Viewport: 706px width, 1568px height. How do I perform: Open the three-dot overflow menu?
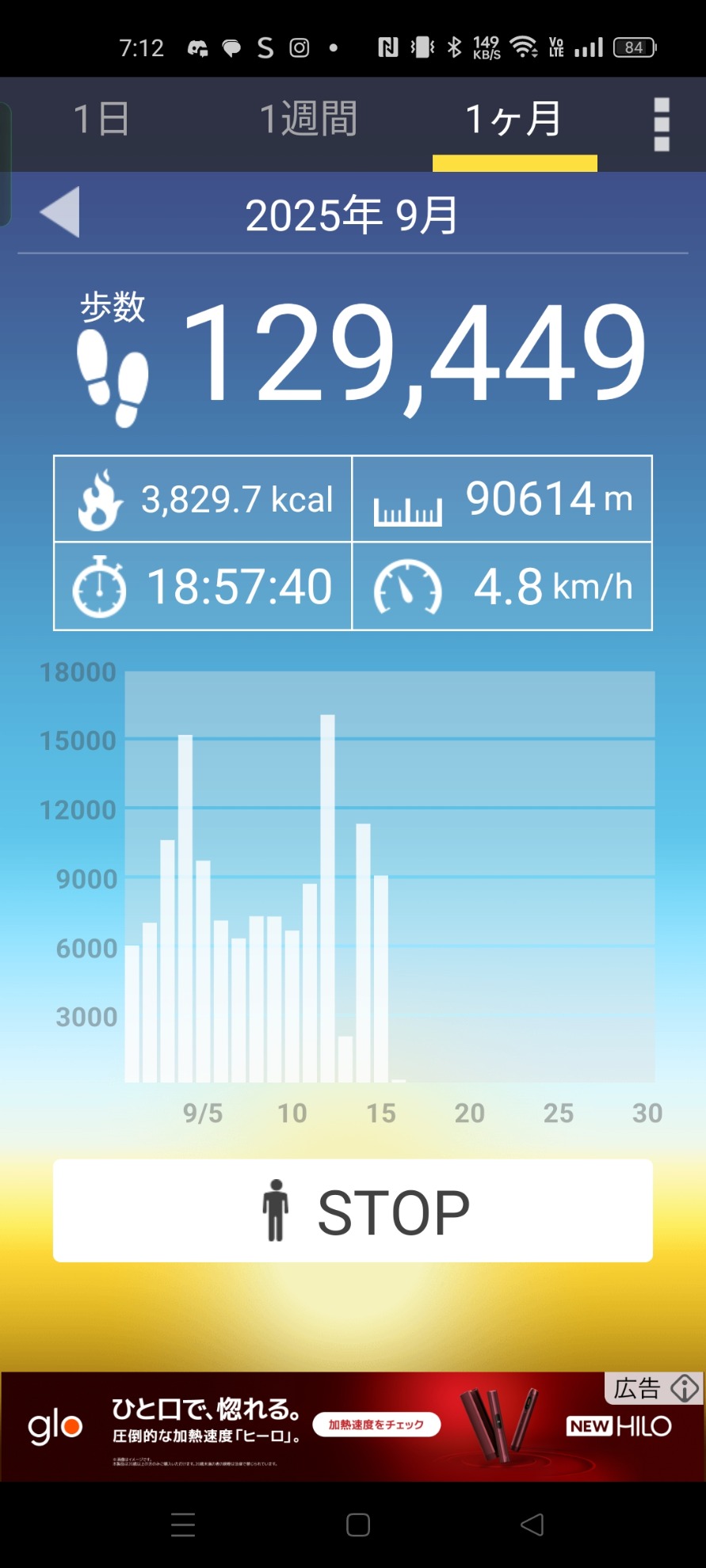662,124
